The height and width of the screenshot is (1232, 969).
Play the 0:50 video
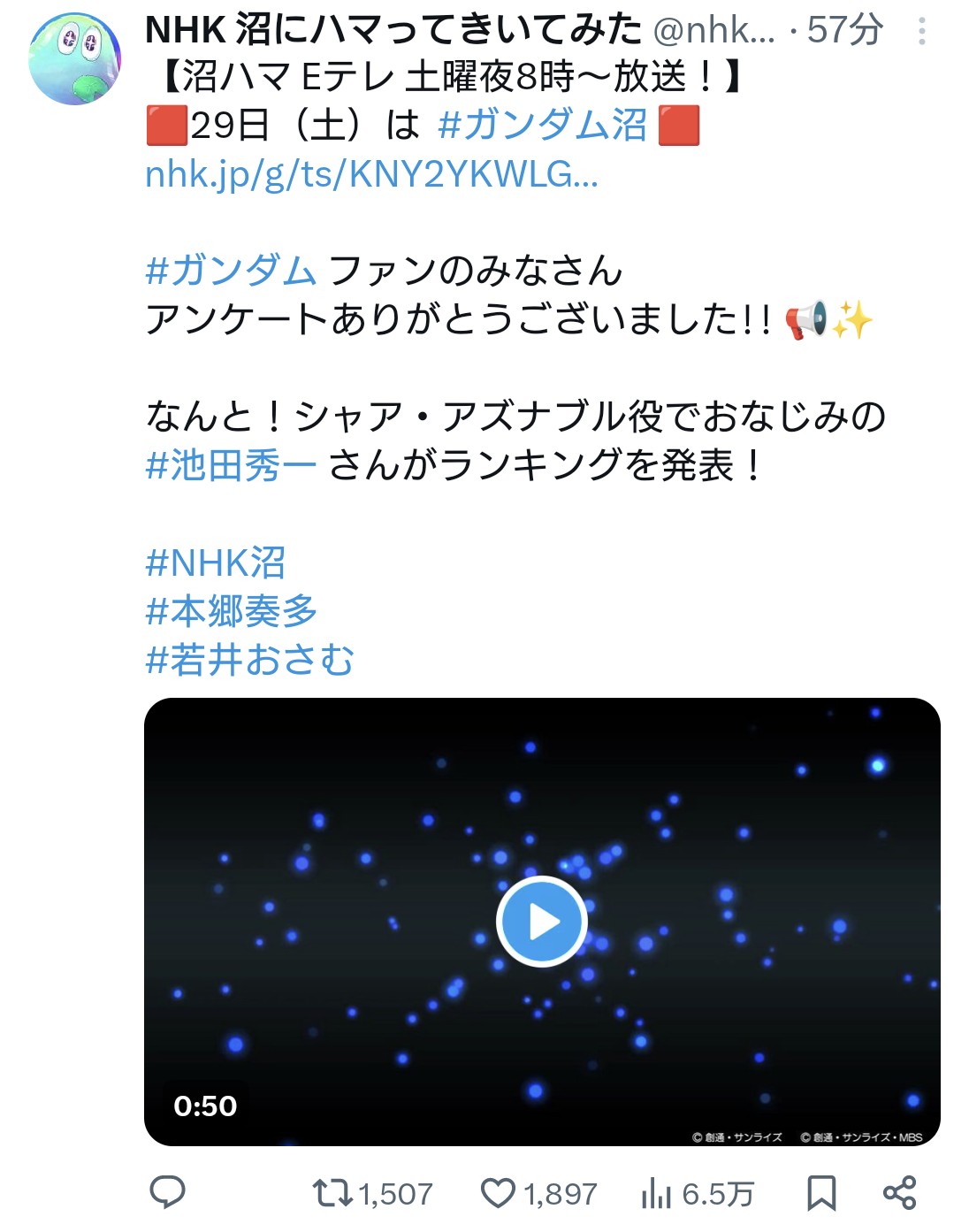[541, 922]
